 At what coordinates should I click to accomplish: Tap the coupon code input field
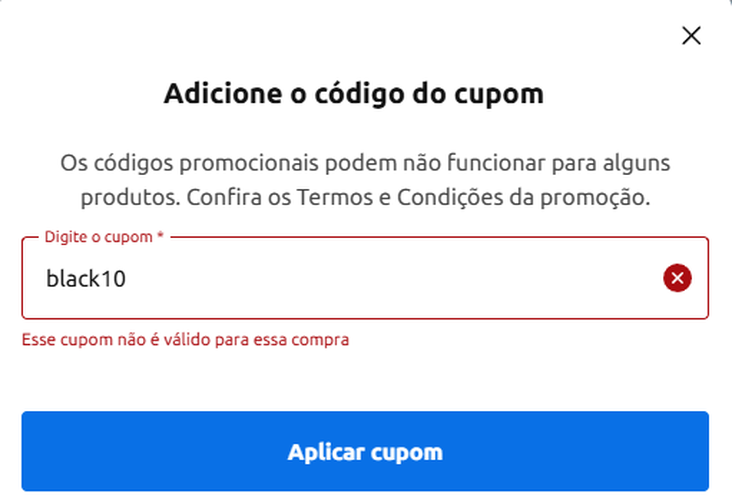[340, 279]
